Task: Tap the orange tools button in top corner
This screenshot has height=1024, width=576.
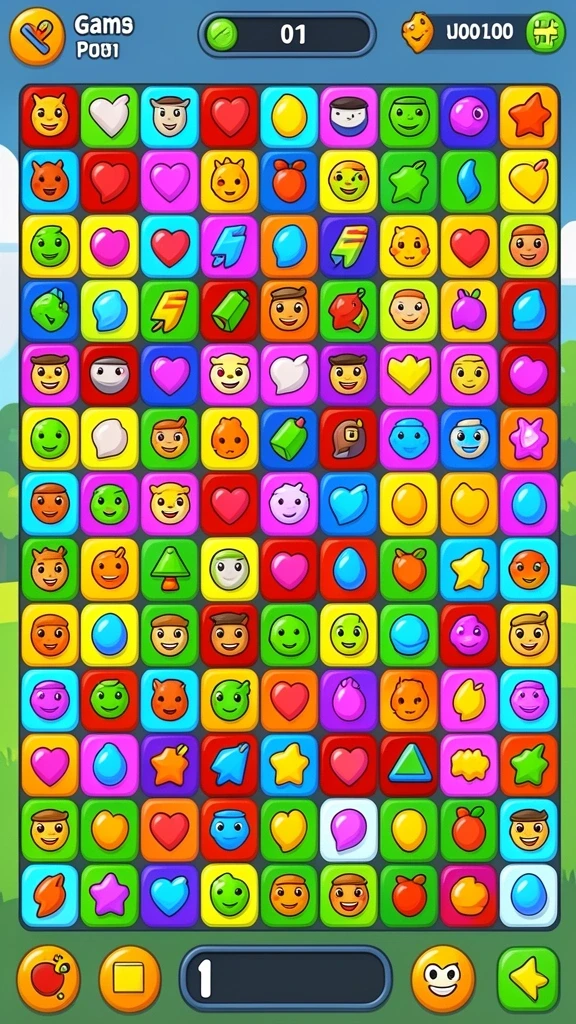Action: coord(37,36)
